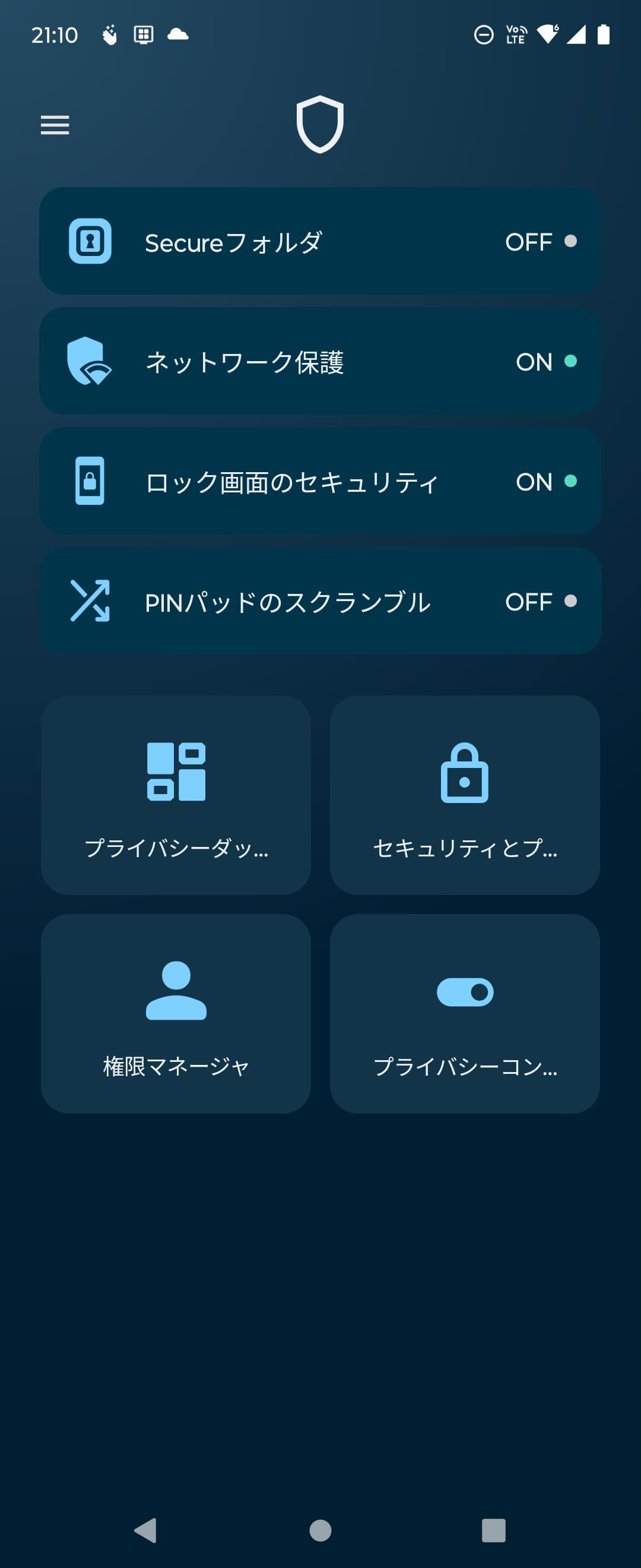Tap the clock in the status bar
This screenshot has width=641, height=1568.
pos(55,35)
